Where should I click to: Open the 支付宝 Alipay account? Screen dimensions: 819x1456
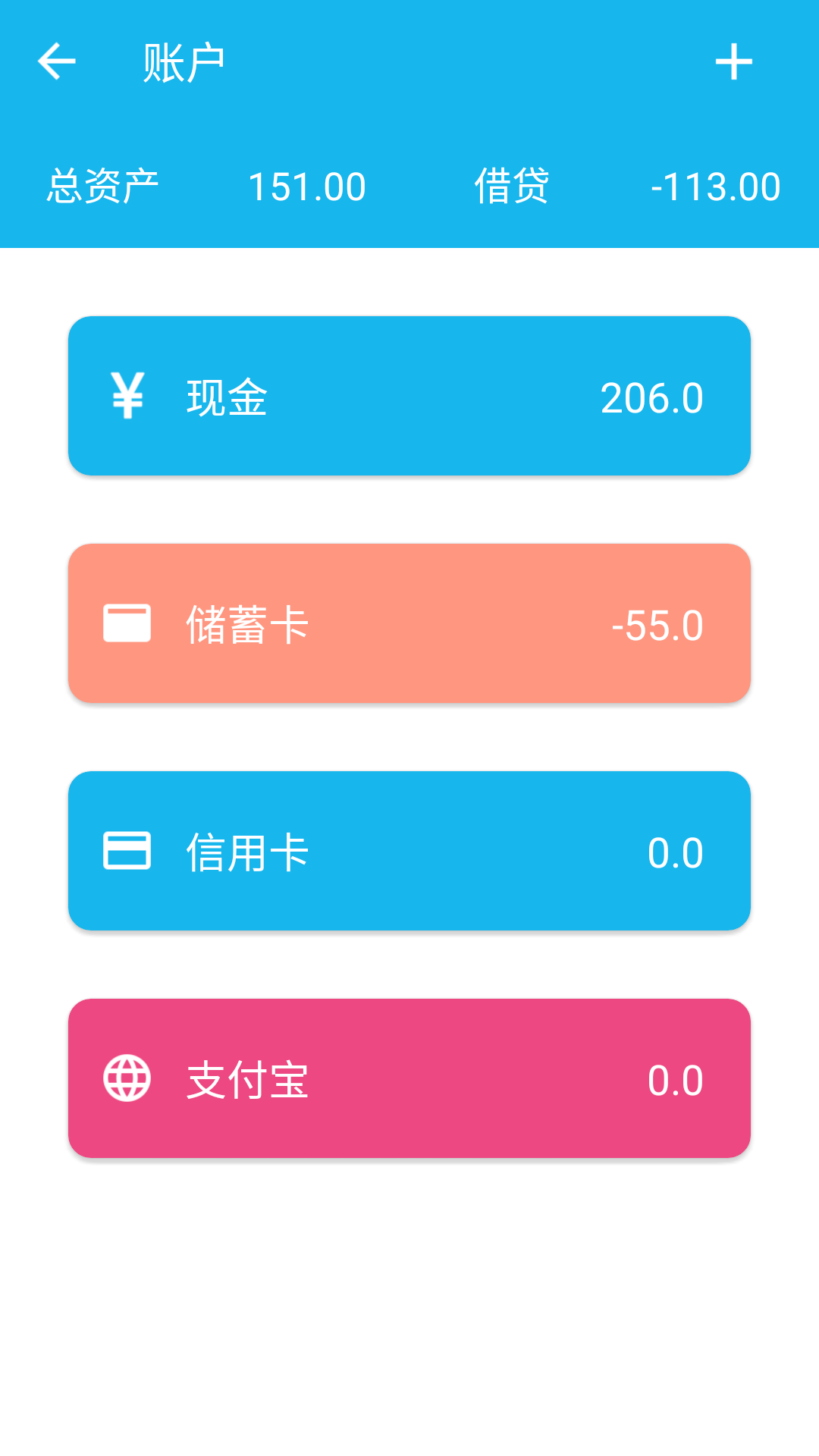pyautogui.click(x=409, y=1080)
